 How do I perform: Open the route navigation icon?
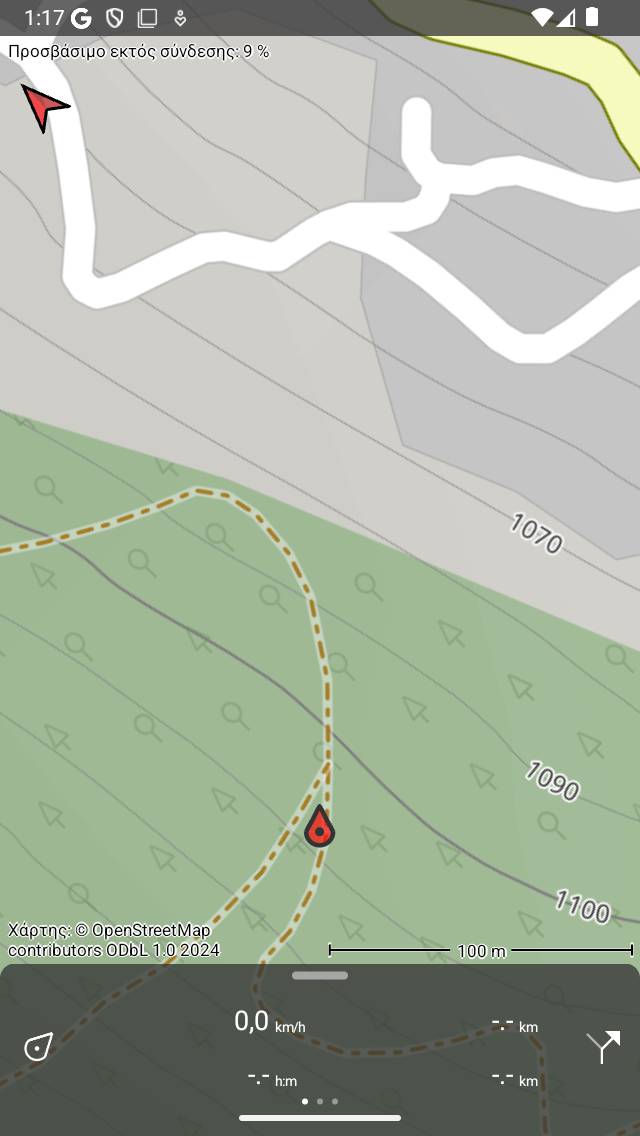(x=603, y=1046)
